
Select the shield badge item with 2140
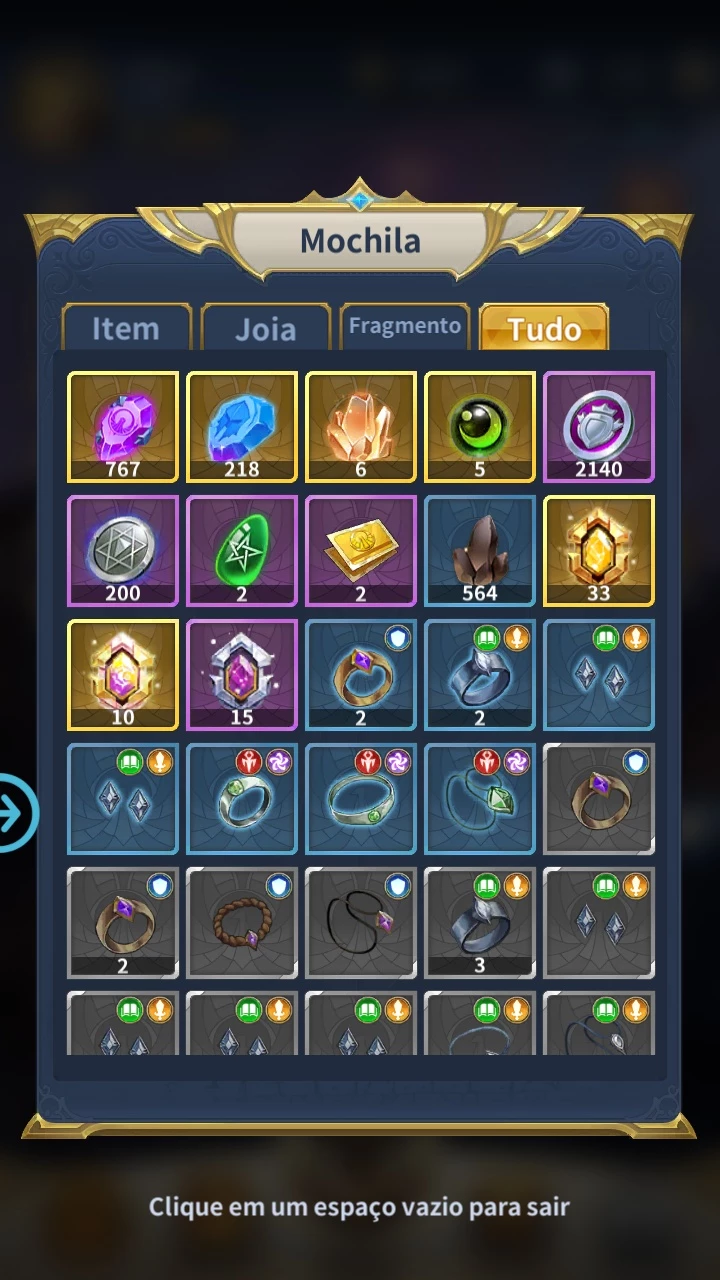coord(599,427)
